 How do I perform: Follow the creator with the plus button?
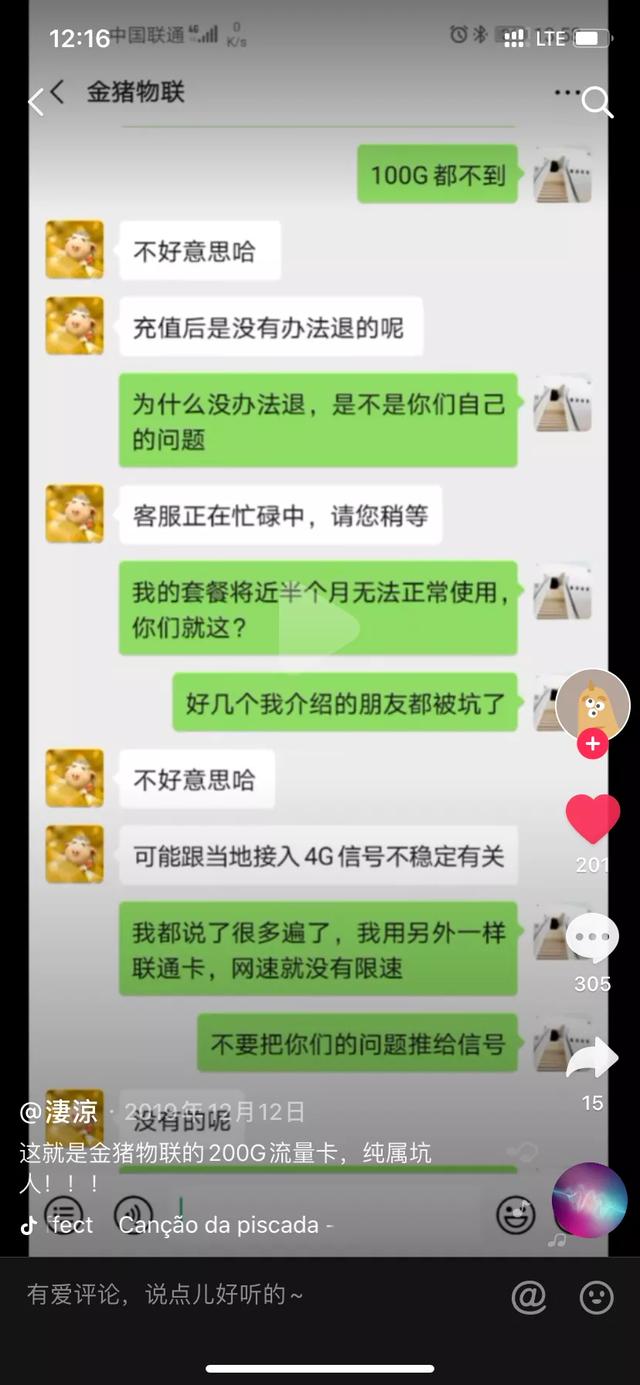[593, 744]
